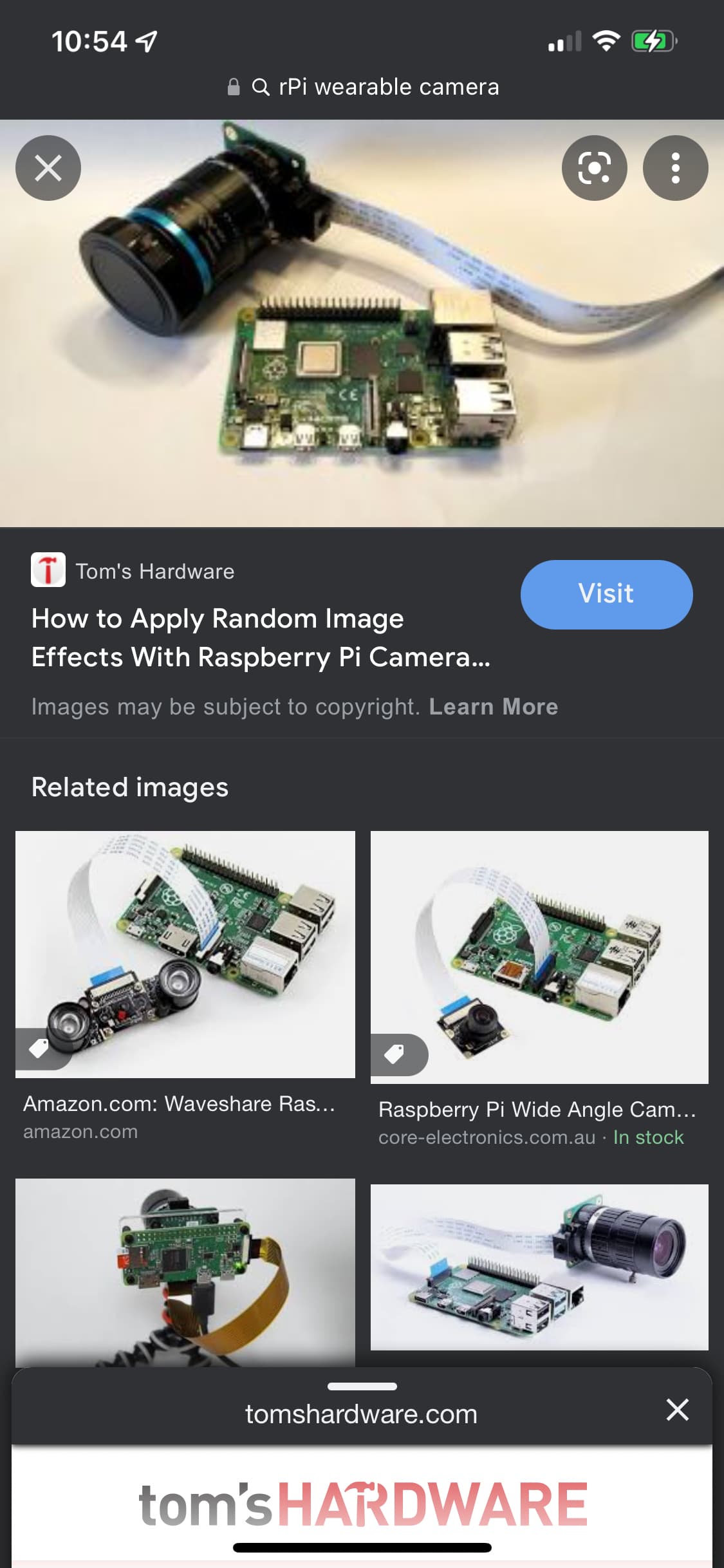This screenshot has height=1568, width=724.
Task: Close the image viewer
Action: 48,168
